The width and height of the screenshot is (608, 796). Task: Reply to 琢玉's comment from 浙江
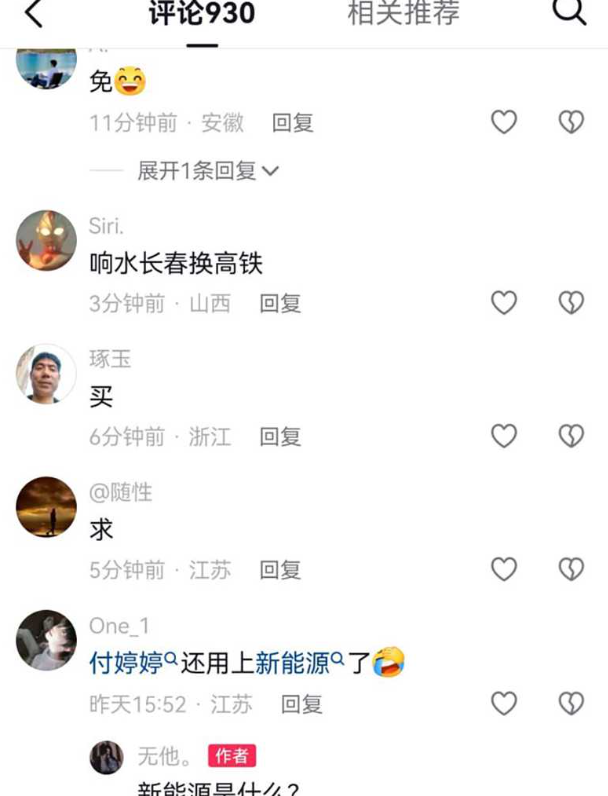pyautogui.click(x=280, y=436)
